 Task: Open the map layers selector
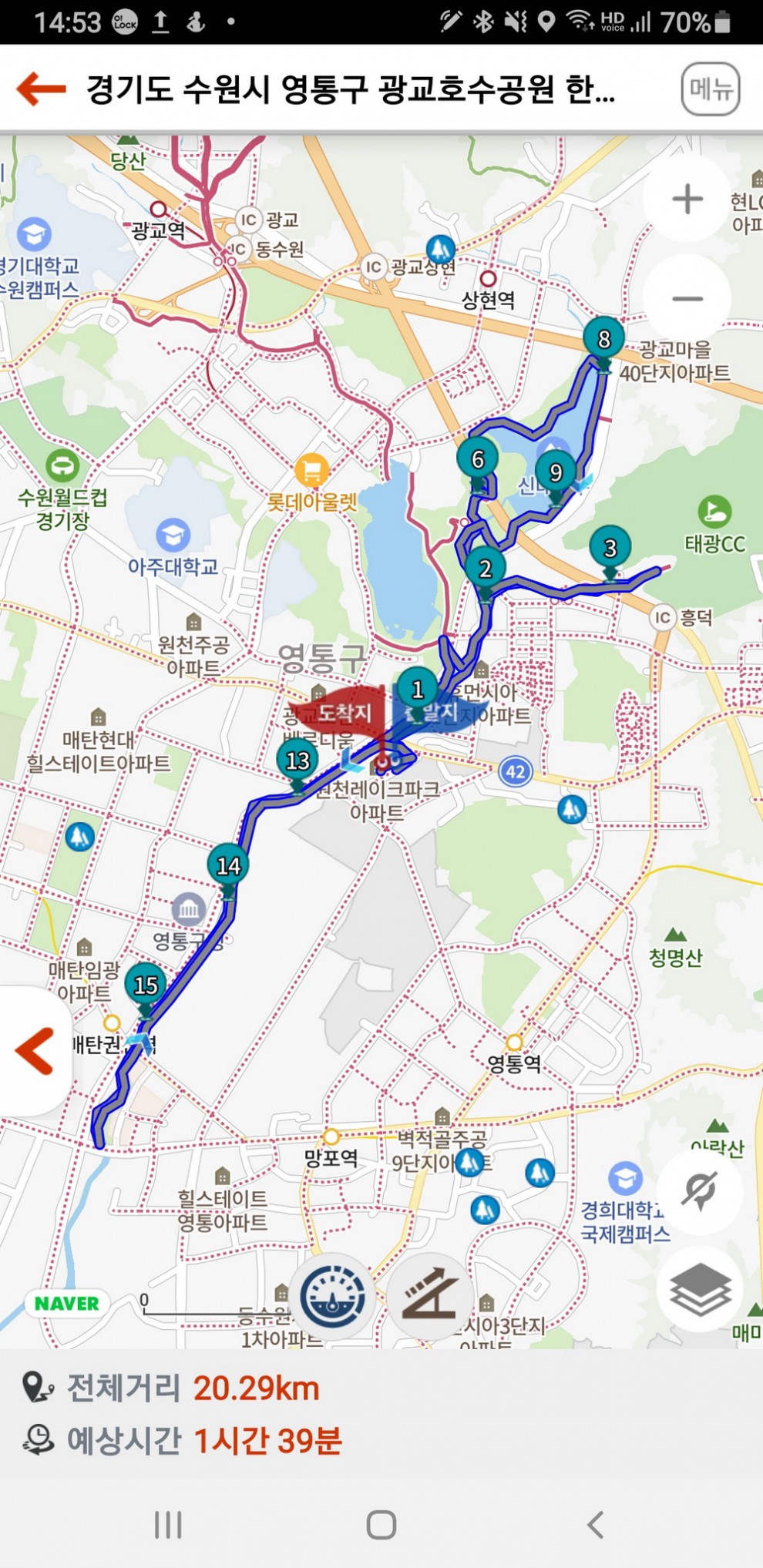click(x=699, y=1289)
